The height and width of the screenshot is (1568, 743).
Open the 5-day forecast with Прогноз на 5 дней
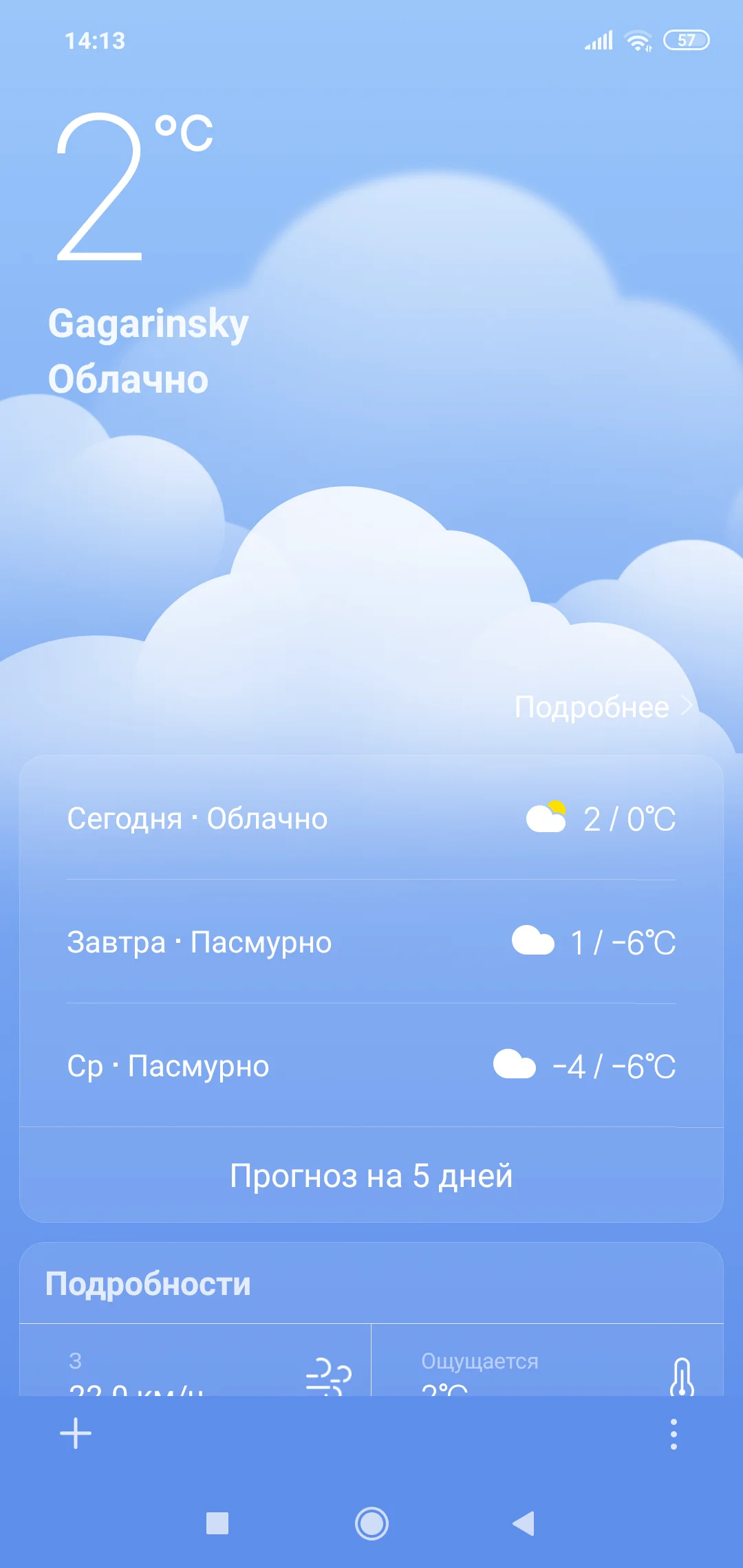pos(371,1176)
